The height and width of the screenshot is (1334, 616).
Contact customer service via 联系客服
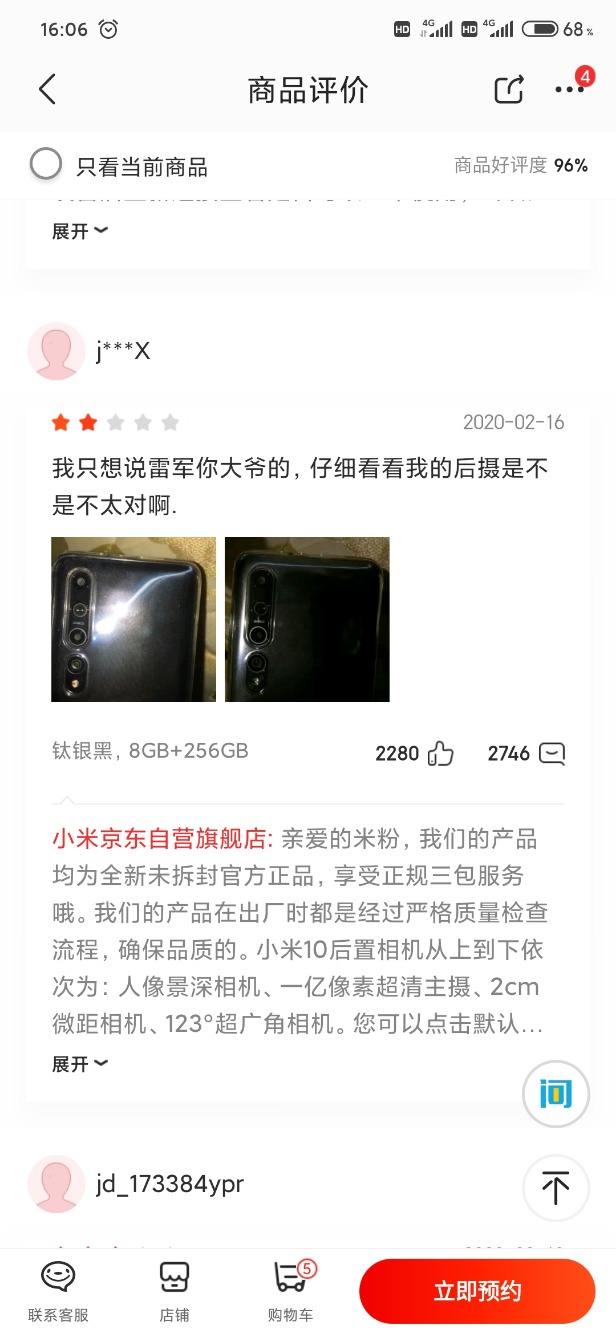[x=58, y=1291]
